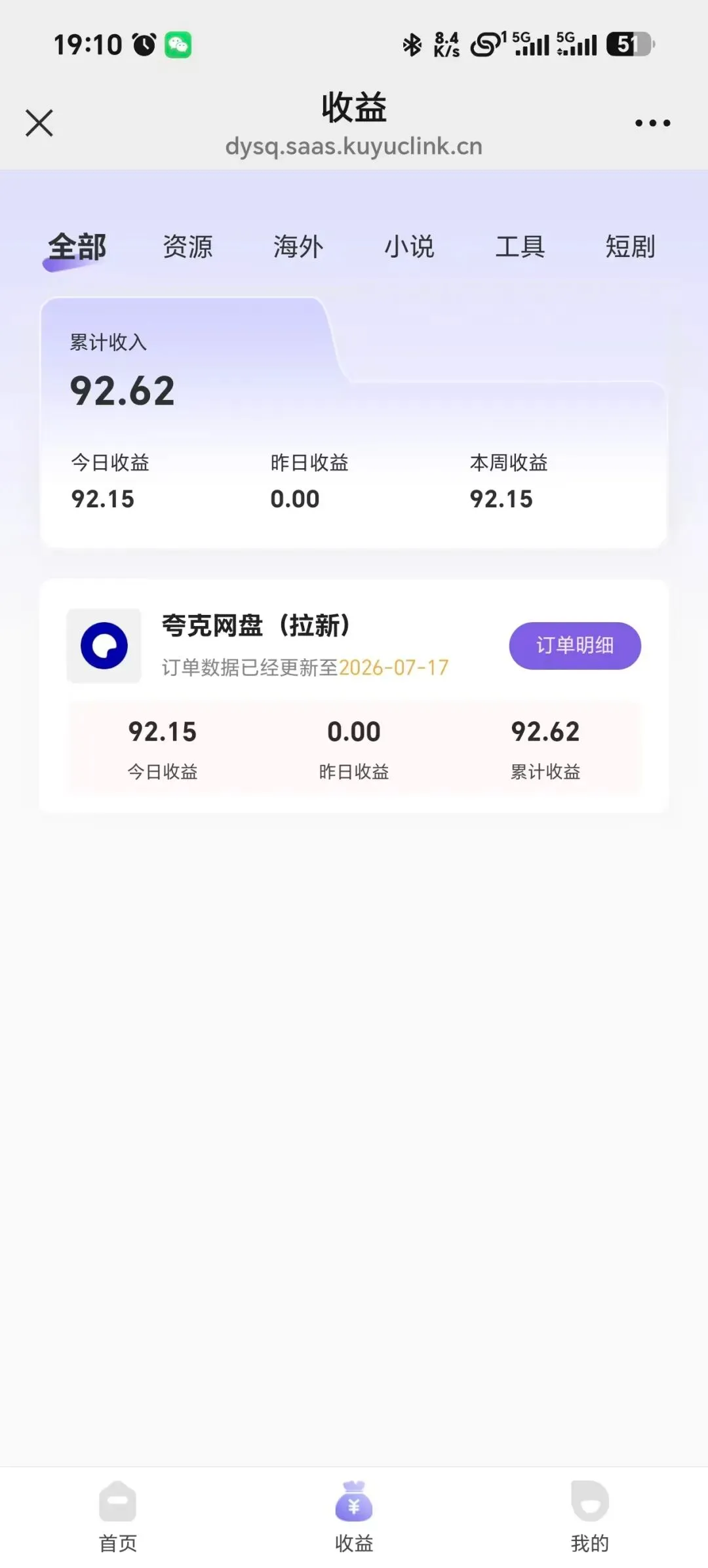The height and width of the screenshot is (1568, 708).
Task: Tap 订单明细 for 夸克网盘
Action: click(575, 646)
